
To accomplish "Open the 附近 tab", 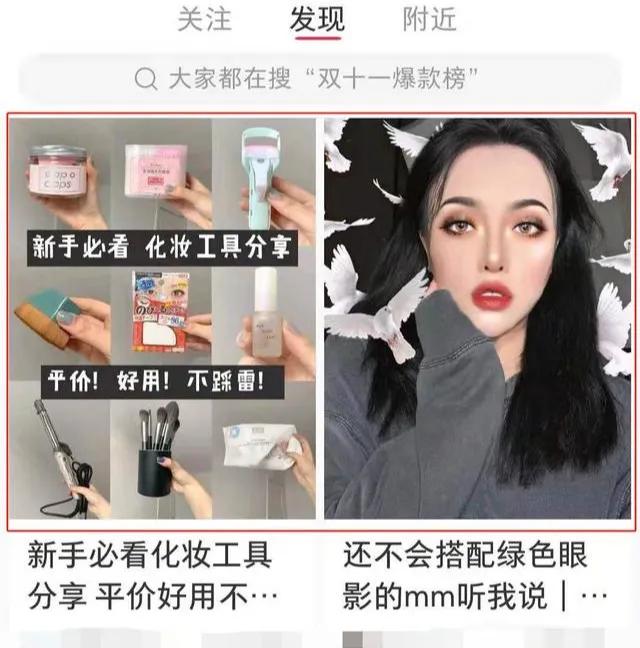I will click(x=430, y=20).
